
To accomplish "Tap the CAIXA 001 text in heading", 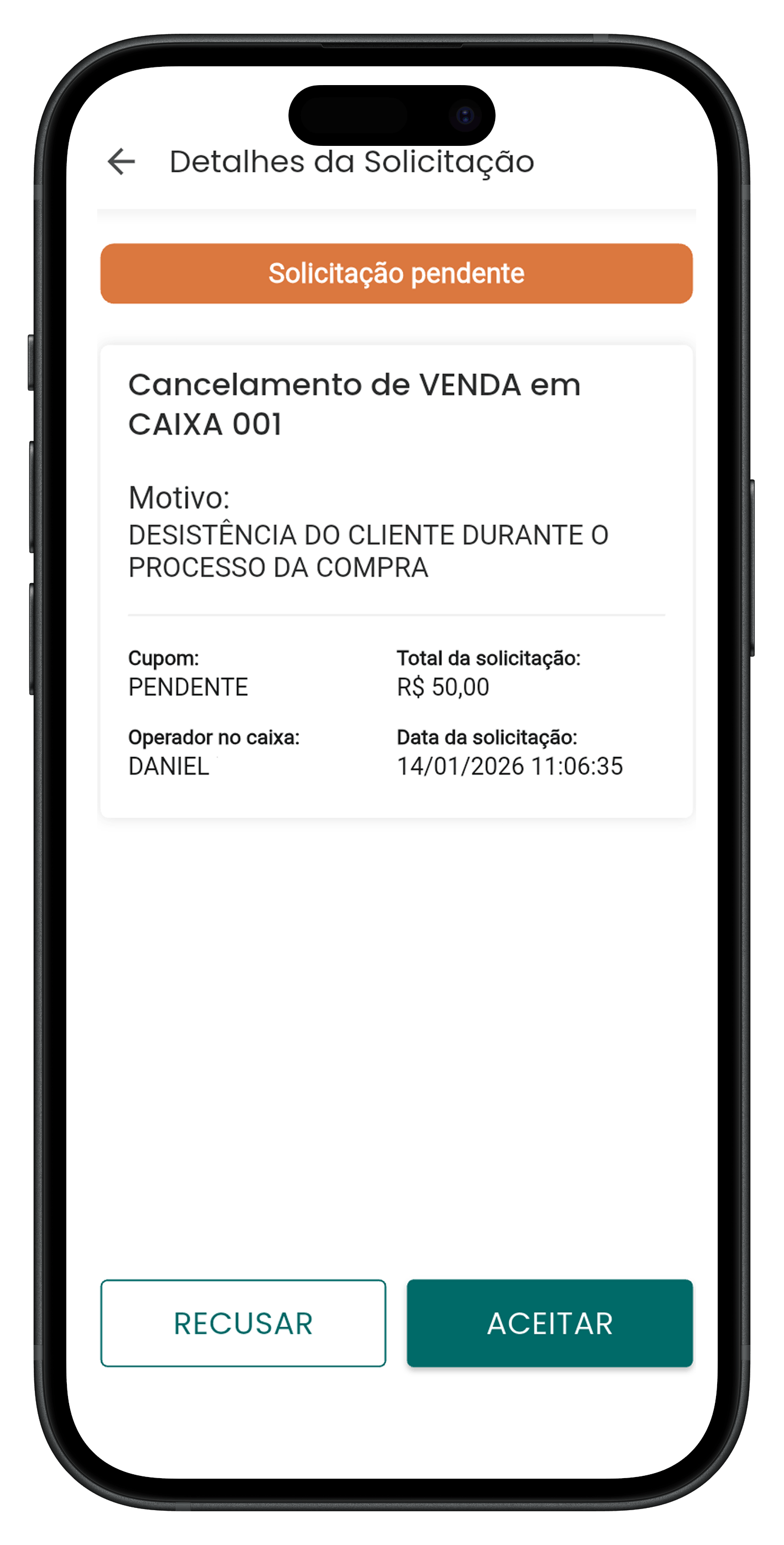I will [x=203, y=423].
